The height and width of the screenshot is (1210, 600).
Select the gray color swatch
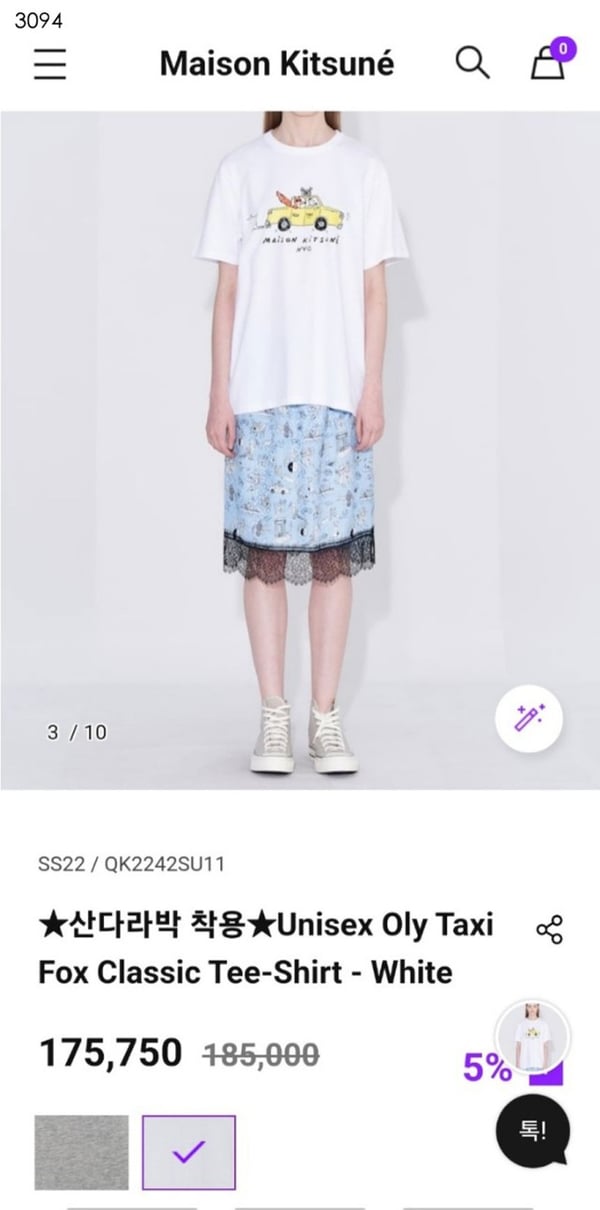82,1151
